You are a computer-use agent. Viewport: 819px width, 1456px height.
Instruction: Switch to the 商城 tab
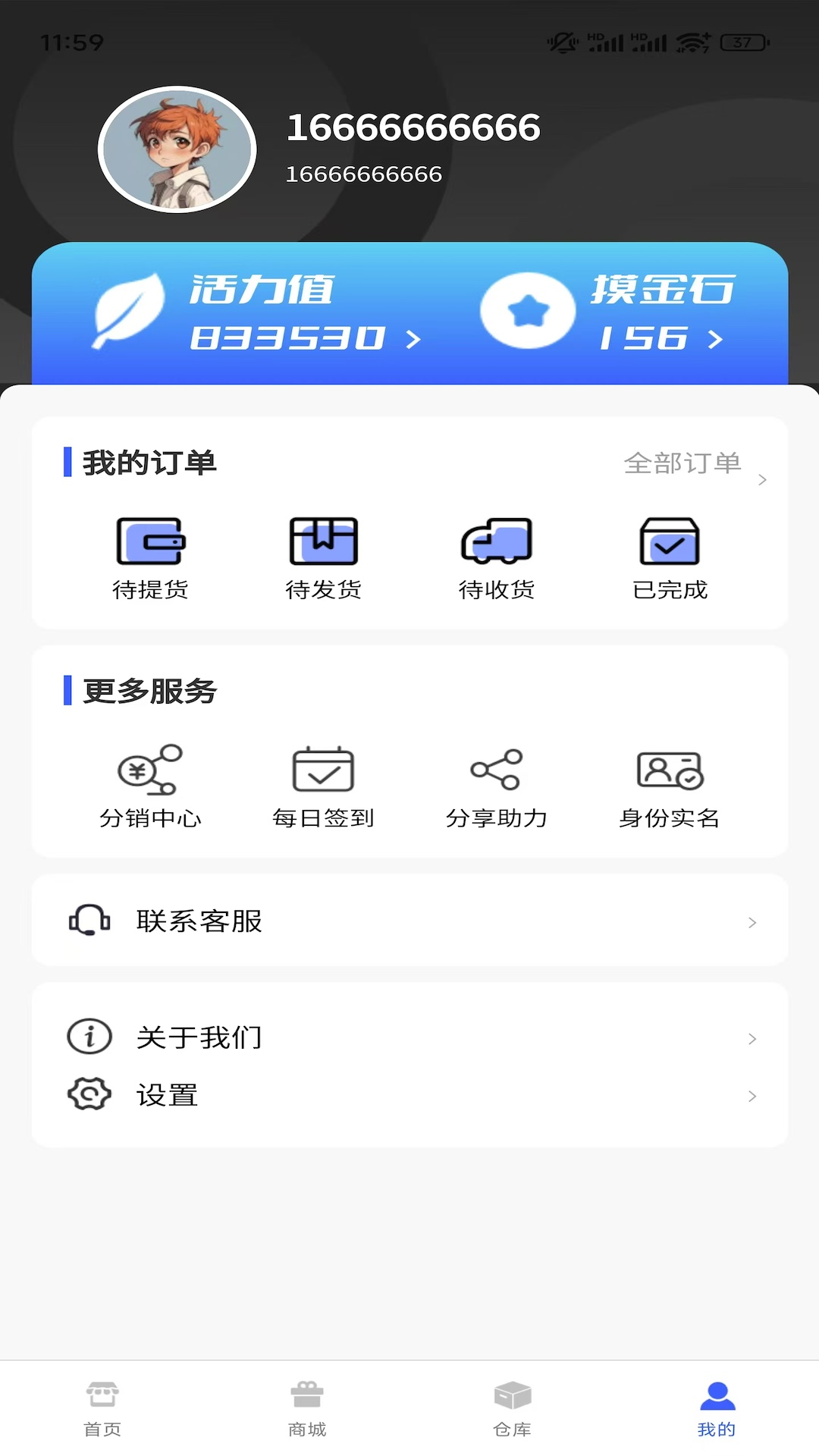pos(307,1407)
